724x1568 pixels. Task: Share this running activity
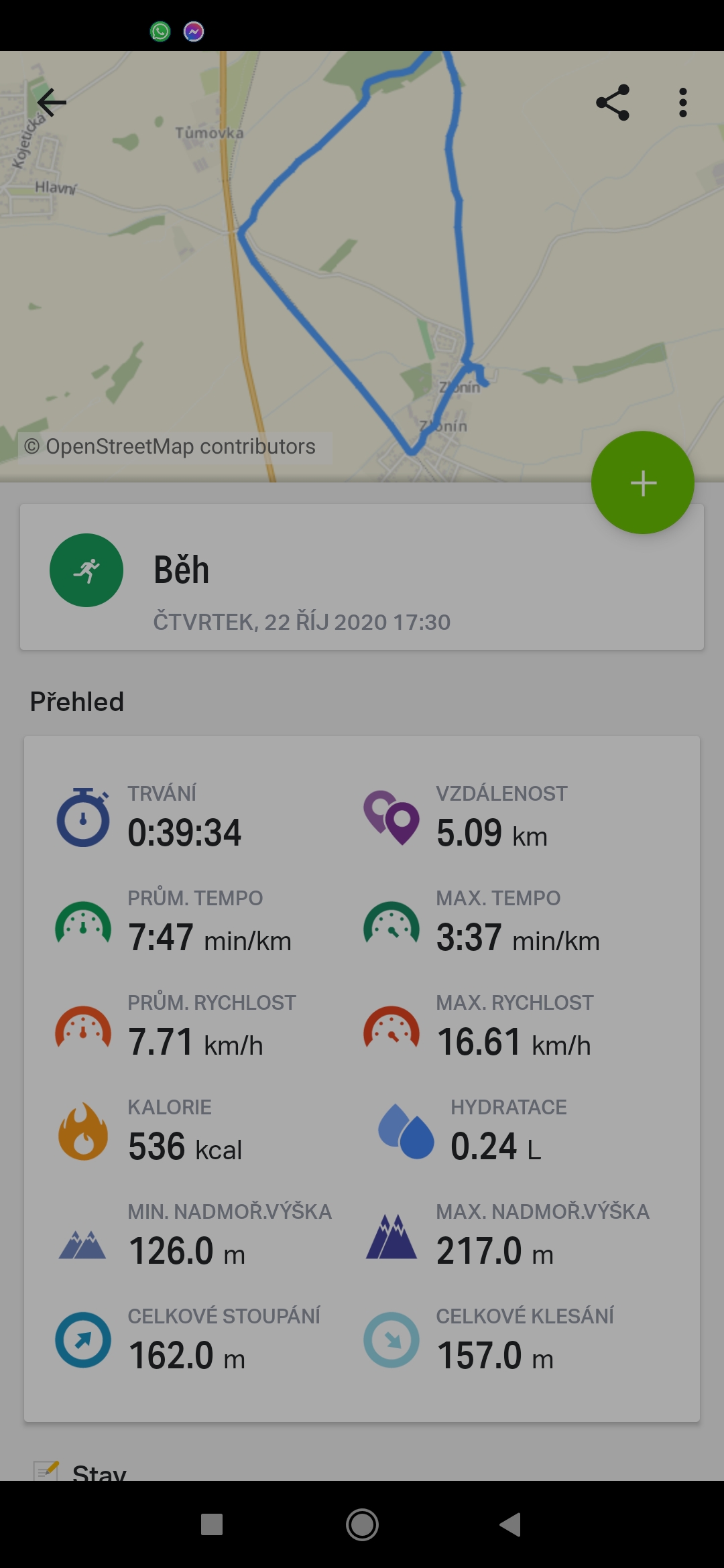(x=613, y=103)
